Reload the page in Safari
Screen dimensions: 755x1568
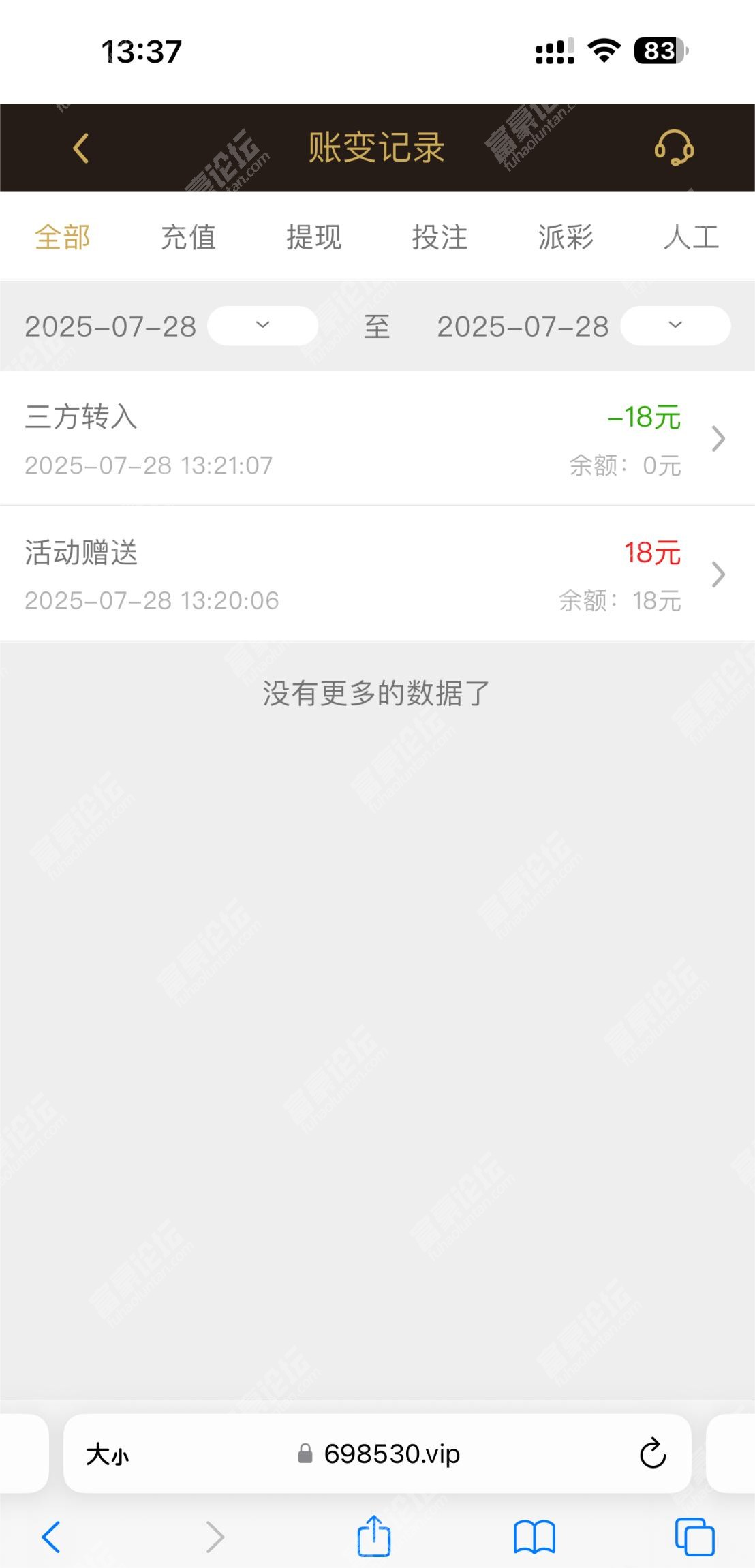[652, 1454]
